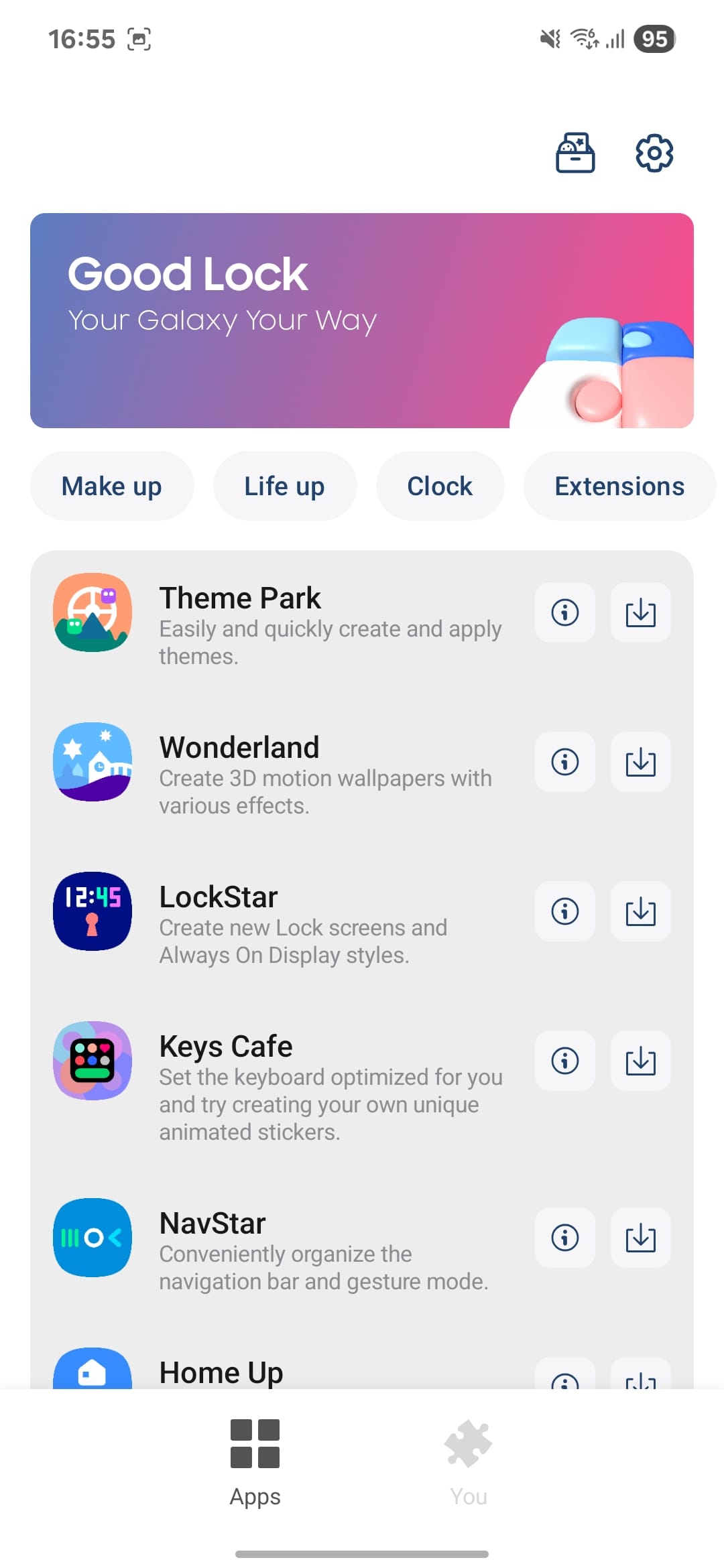
Task: Select the Make up chip
Action: 112,486
